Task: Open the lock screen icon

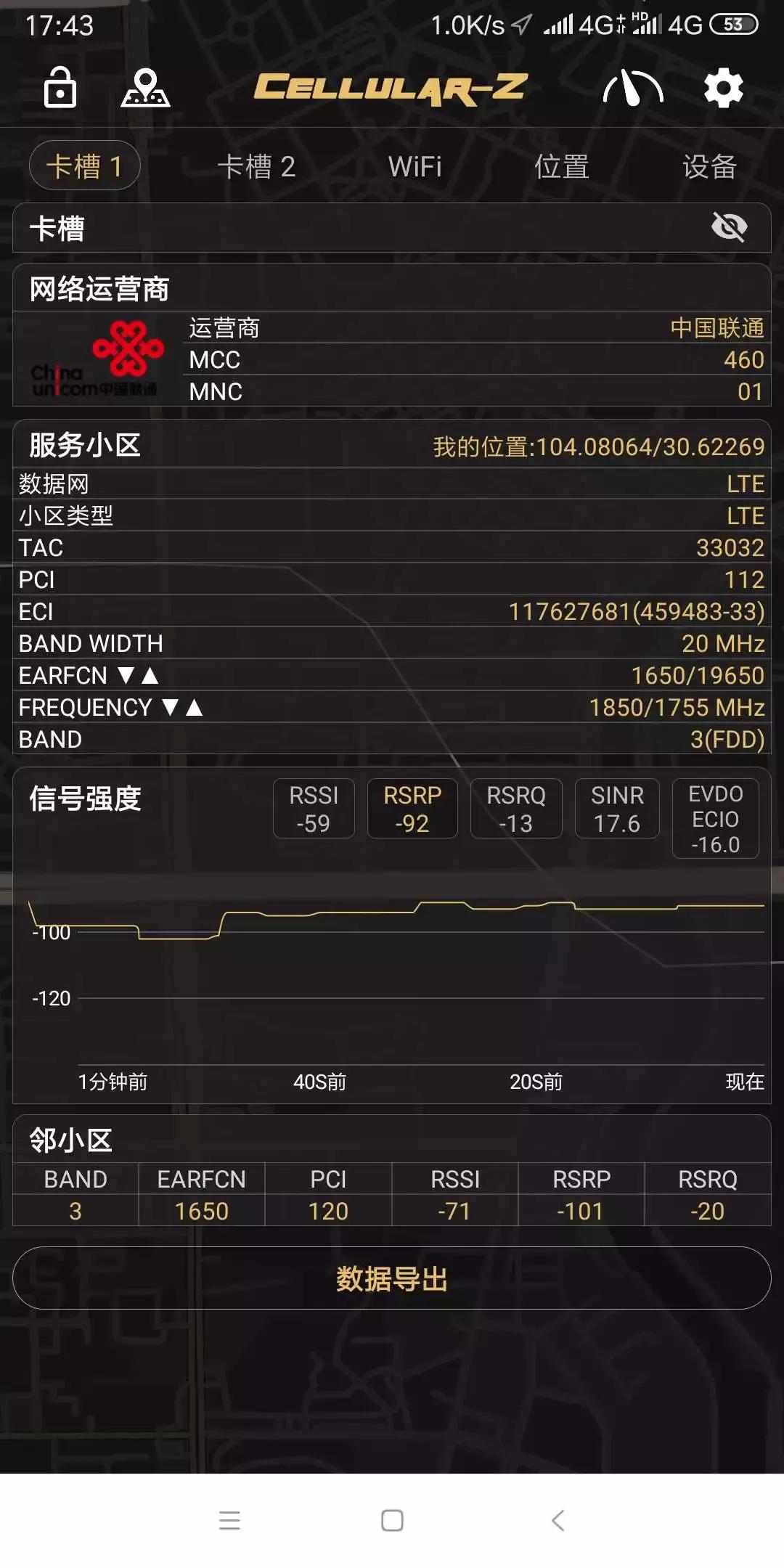Action: [60, 89]
